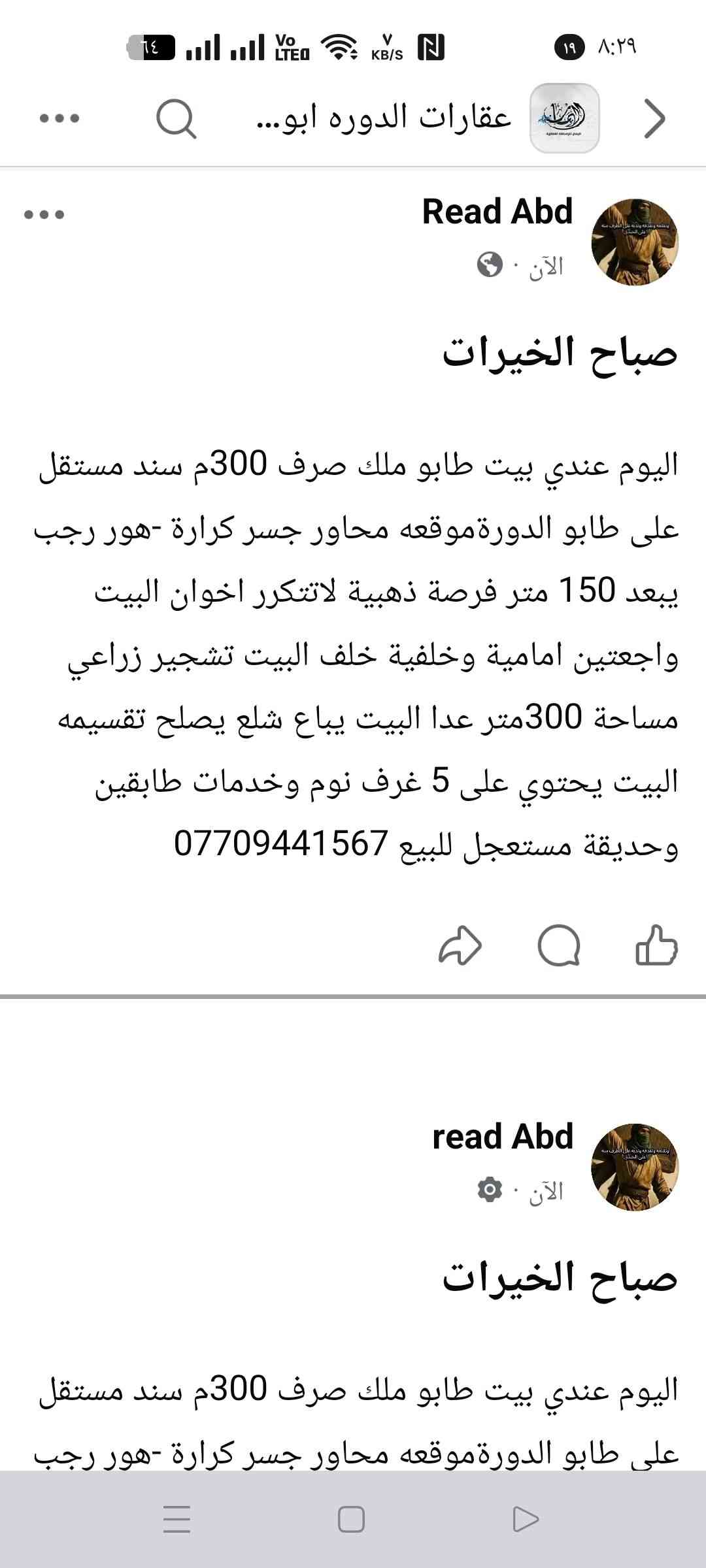Share the first Read Abd post

click(460, 945)
